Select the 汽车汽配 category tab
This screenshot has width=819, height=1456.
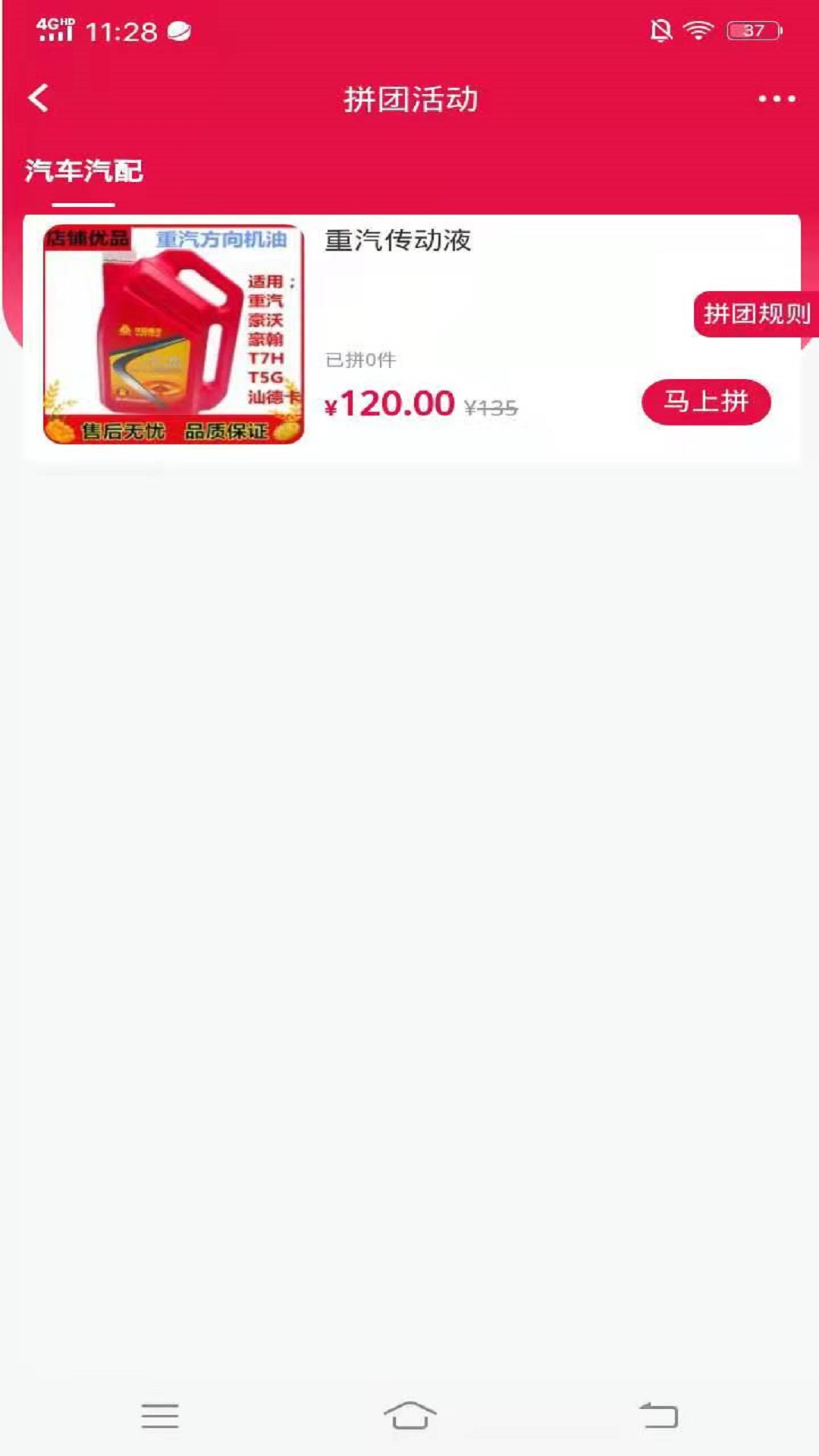83,171
